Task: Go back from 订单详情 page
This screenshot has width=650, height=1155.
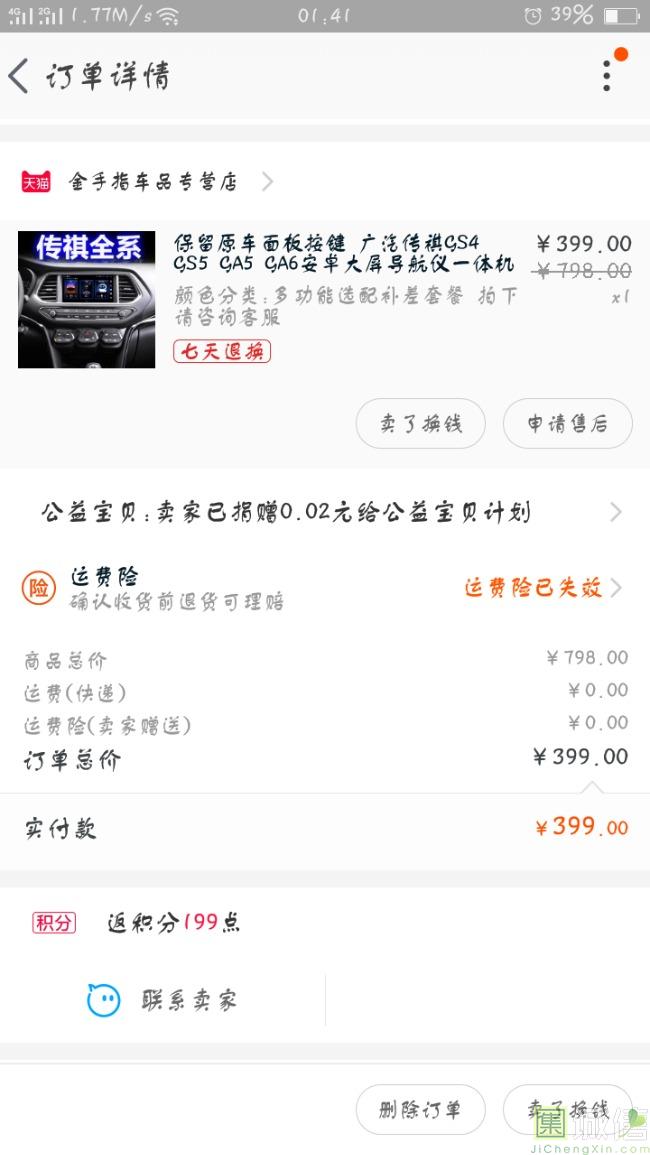Action: coord(18,76)
